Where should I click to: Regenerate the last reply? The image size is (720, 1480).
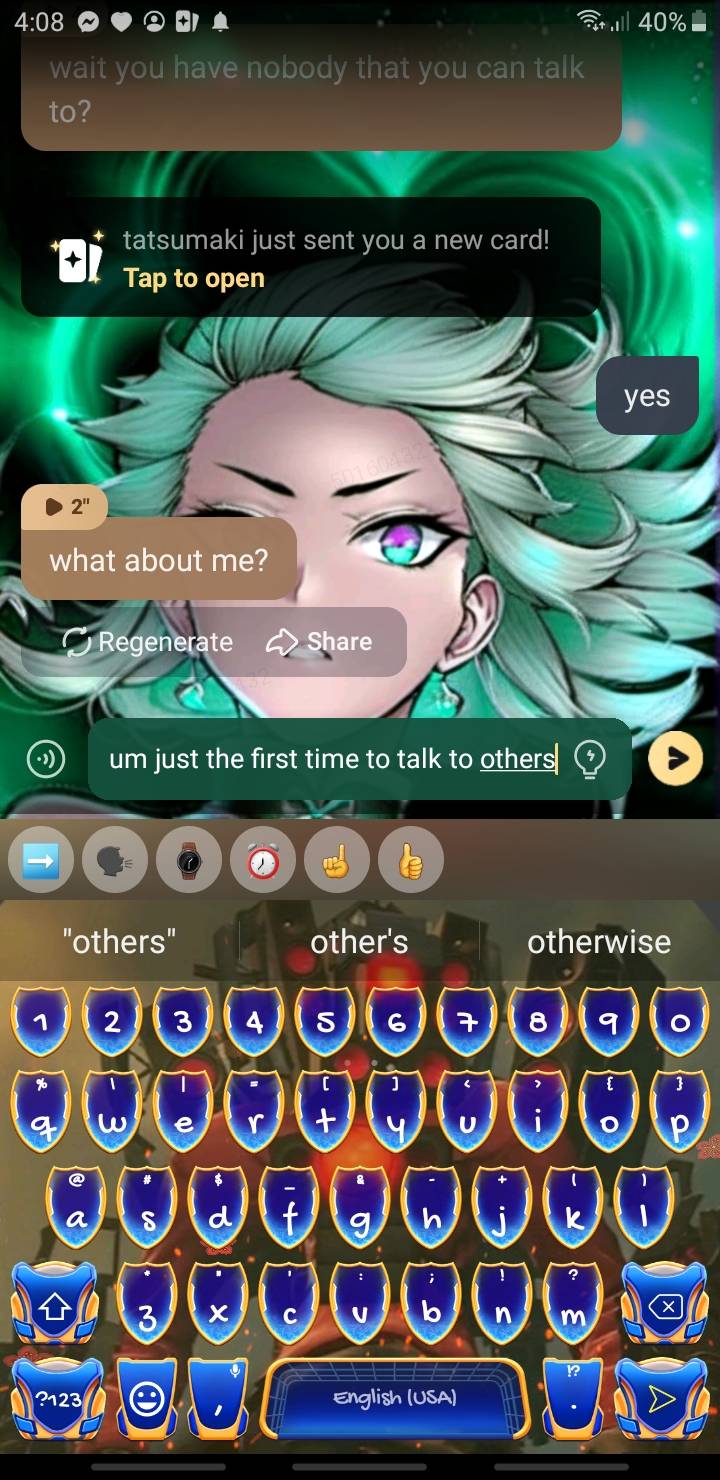pyautogui.click(x=148, y=642)
